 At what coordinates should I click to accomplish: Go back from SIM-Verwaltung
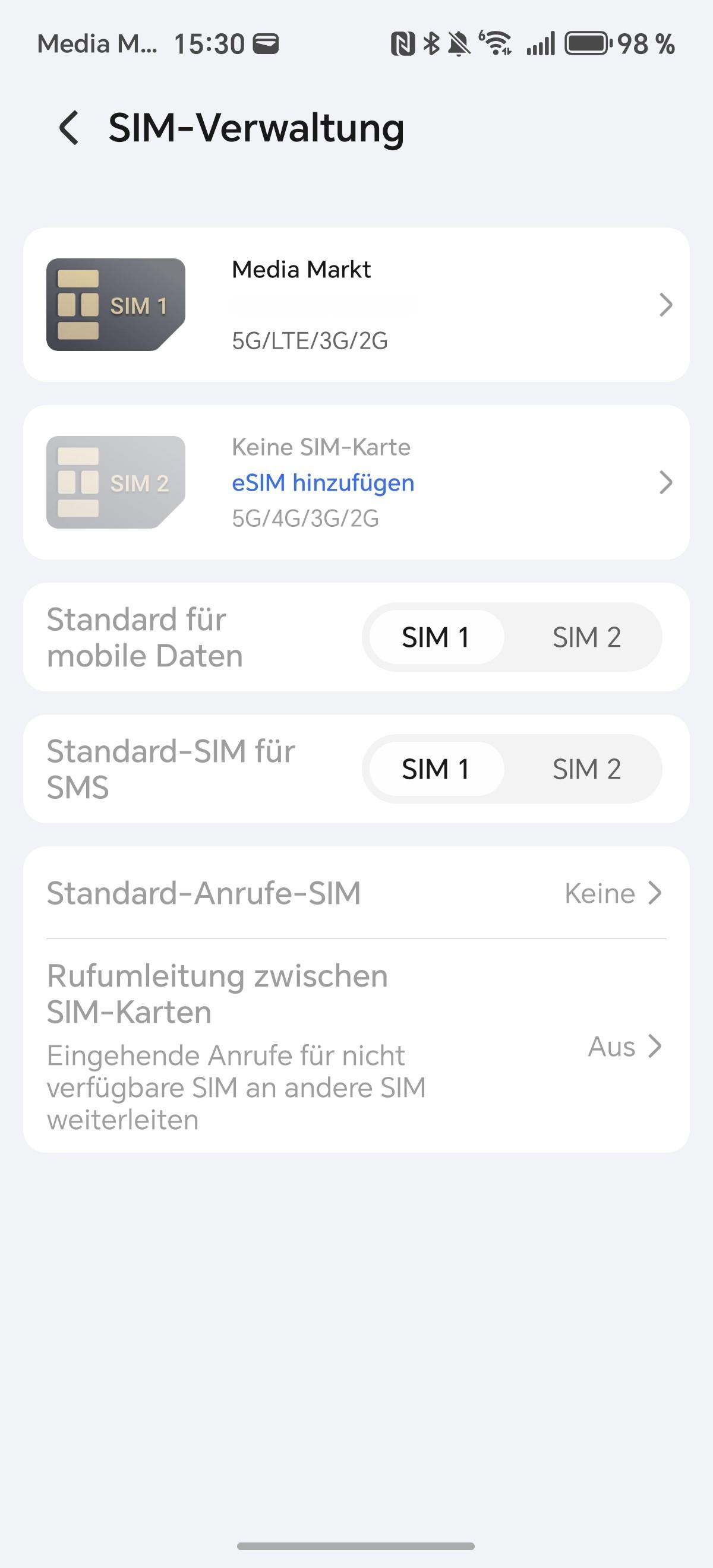pyautogui.click(x=69, y=128)
